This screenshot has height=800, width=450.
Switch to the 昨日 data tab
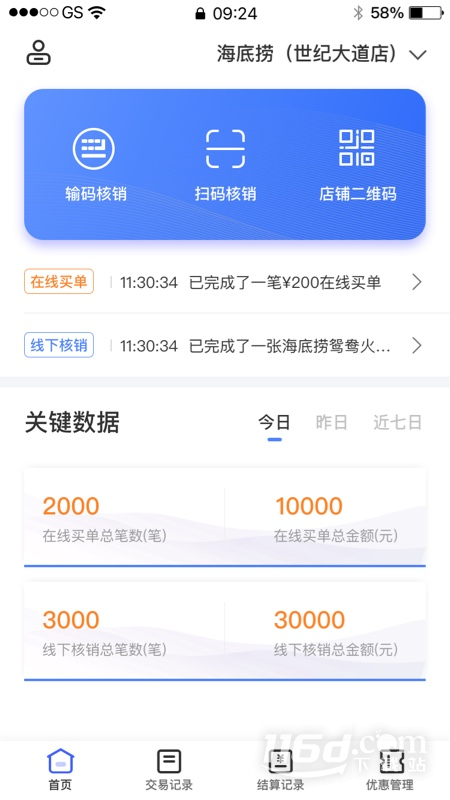click(332, 422)
